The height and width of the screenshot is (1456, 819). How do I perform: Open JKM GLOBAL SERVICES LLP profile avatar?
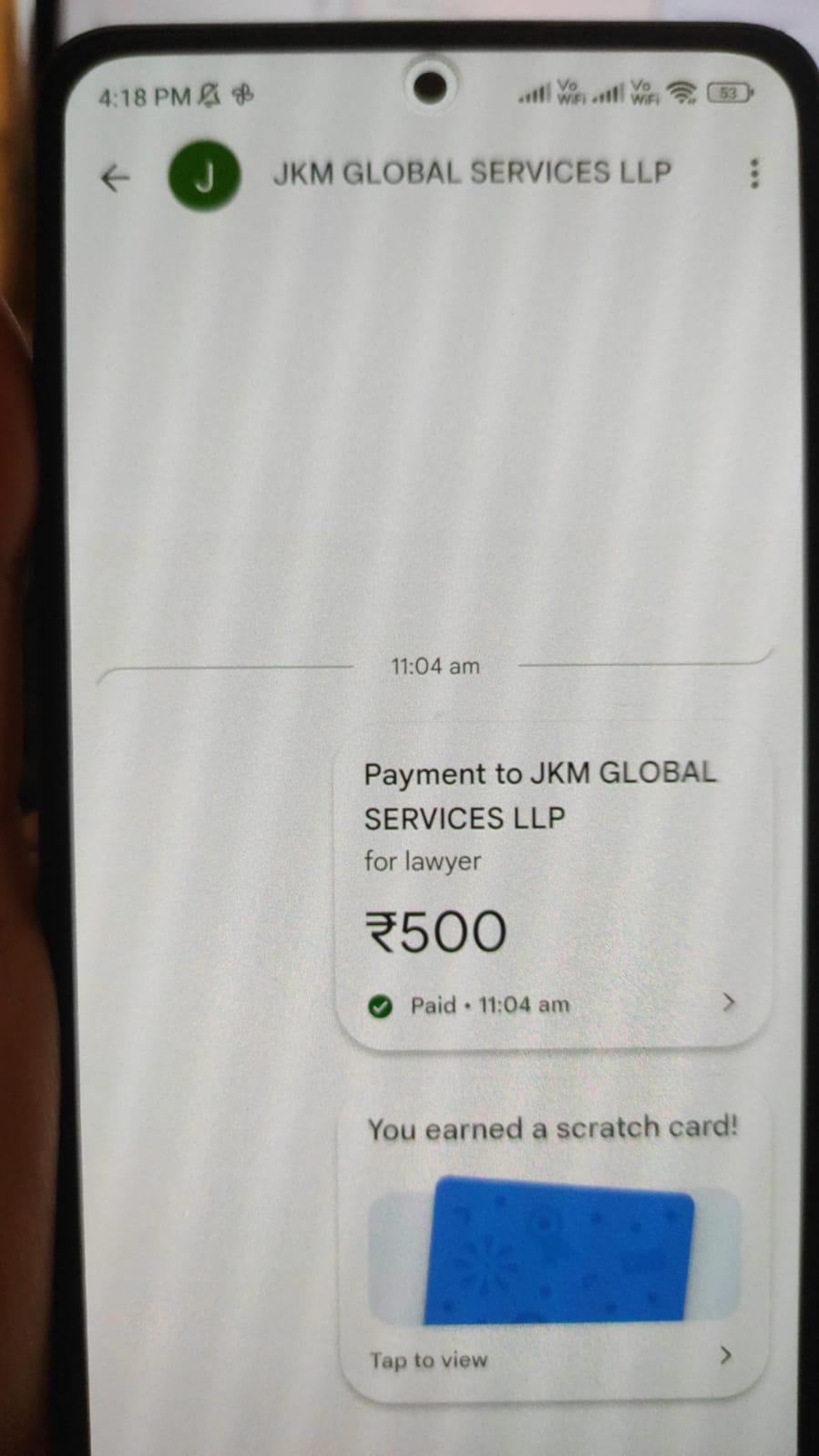(204, 176)
